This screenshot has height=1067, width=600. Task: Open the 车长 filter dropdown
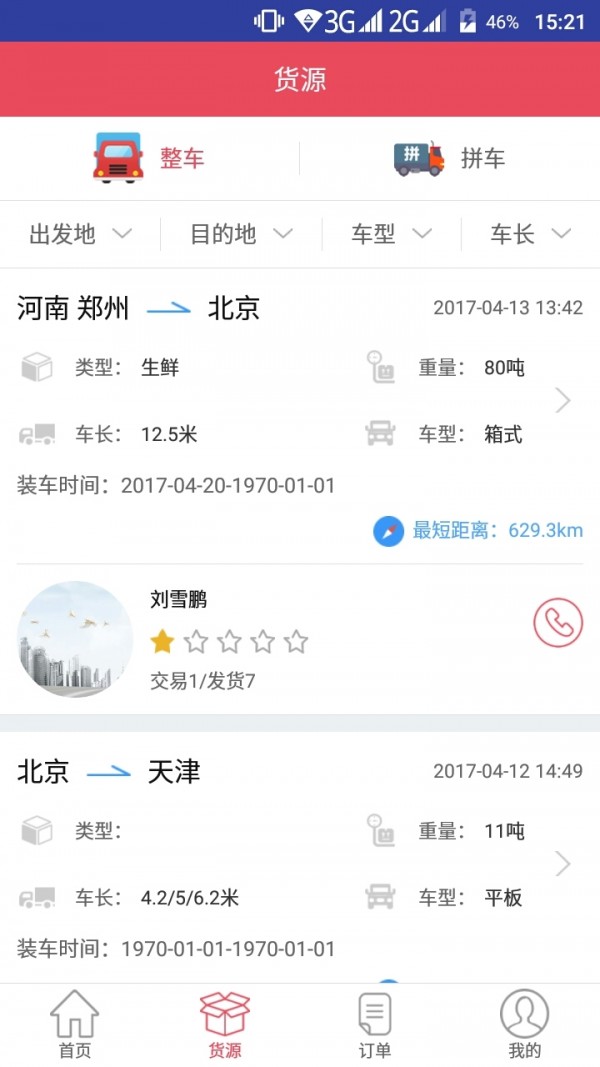[530, 234]
